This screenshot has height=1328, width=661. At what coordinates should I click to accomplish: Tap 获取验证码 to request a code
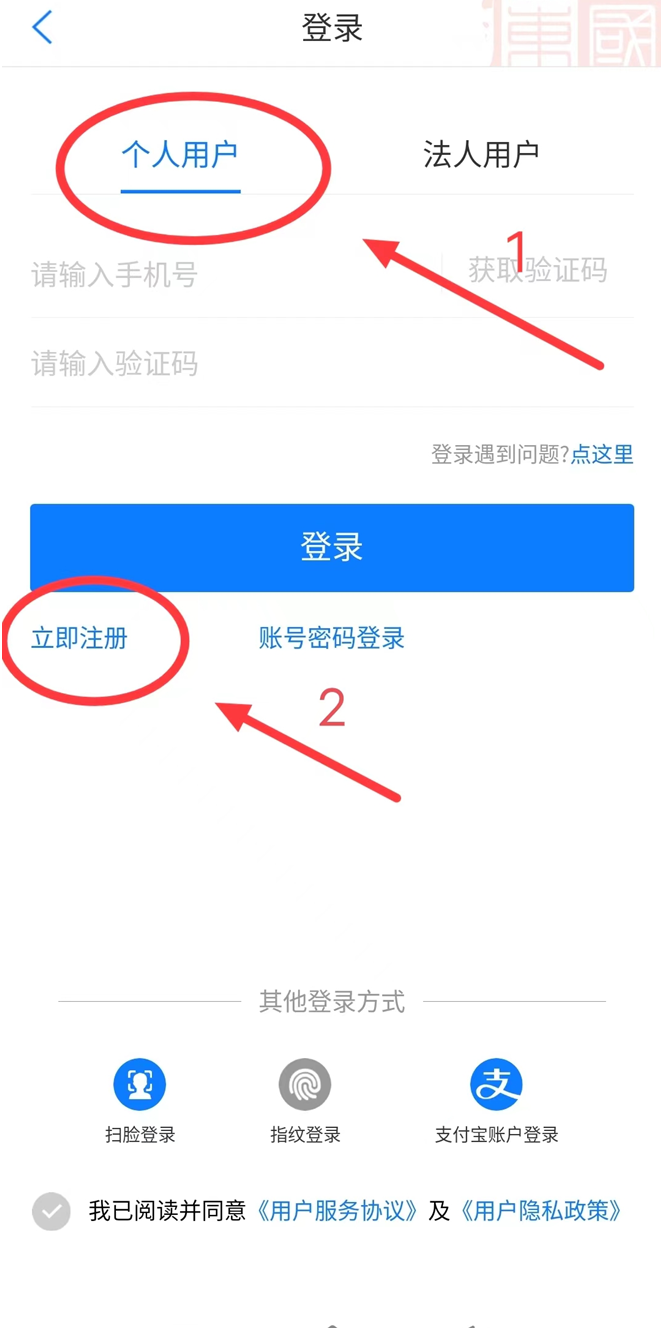[x=538, y=271]
